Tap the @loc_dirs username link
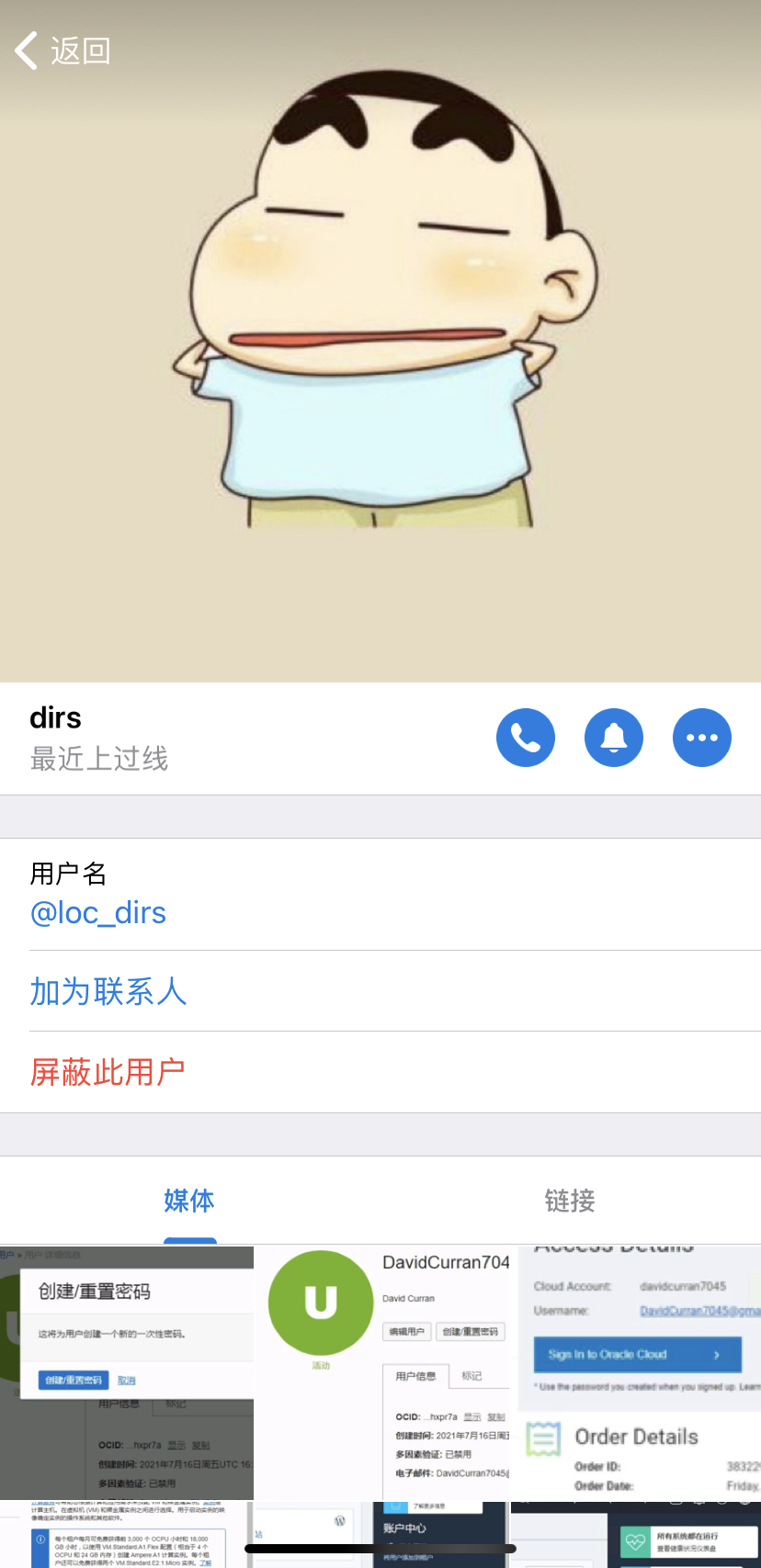This screenshot has width=761, height=1568. pyautogui.click(x=98, y=913)
